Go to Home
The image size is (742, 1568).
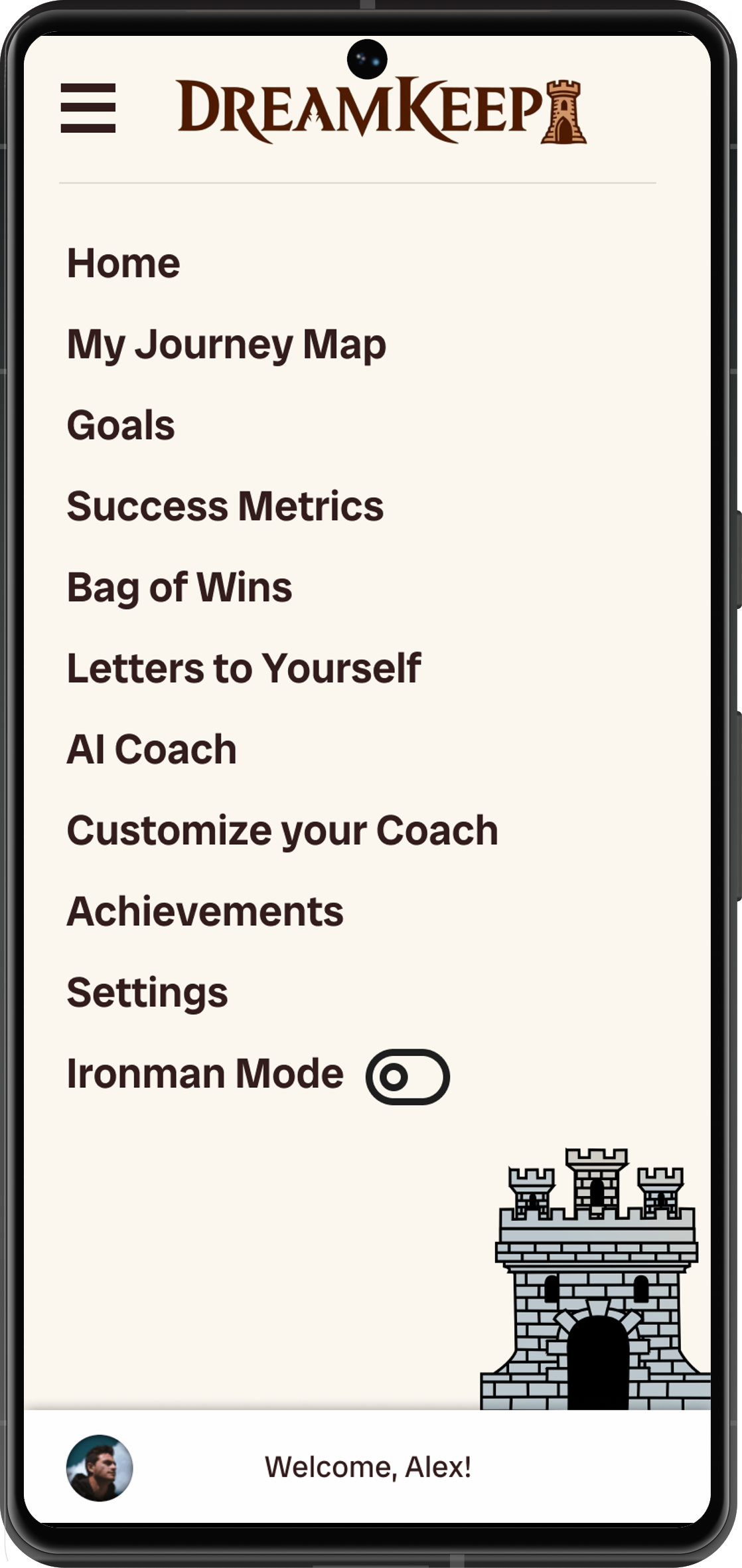coord(123,263)
